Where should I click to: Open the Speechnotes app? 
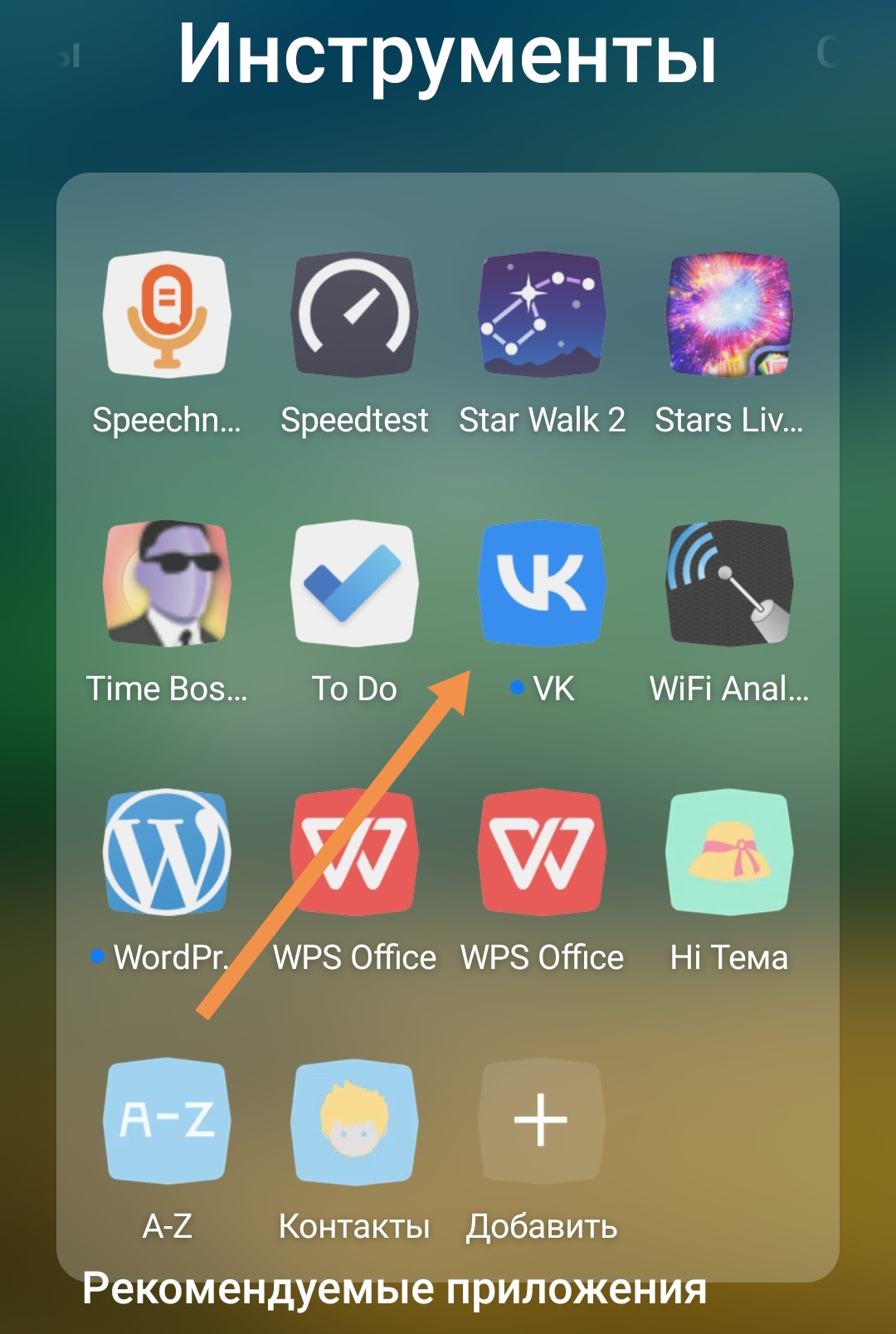(167, 315)
